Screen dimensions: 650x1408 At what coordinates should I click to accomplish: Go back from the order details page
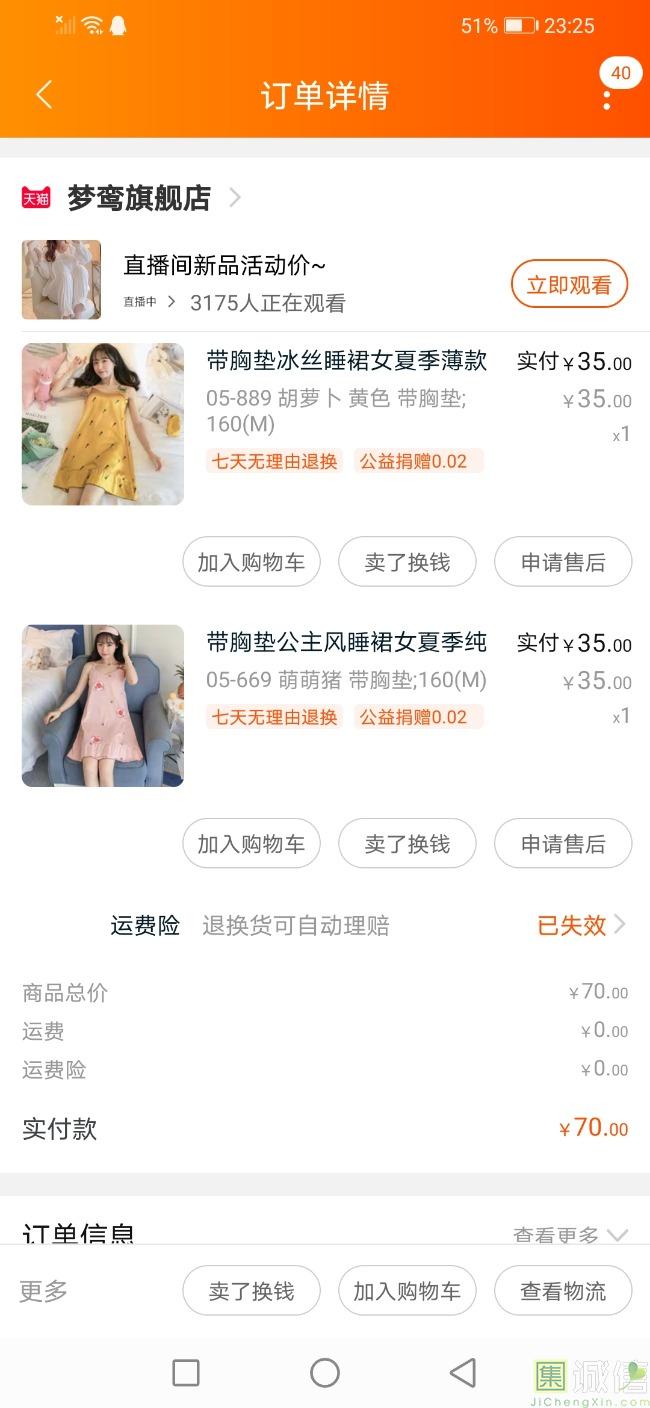point(43,95)
